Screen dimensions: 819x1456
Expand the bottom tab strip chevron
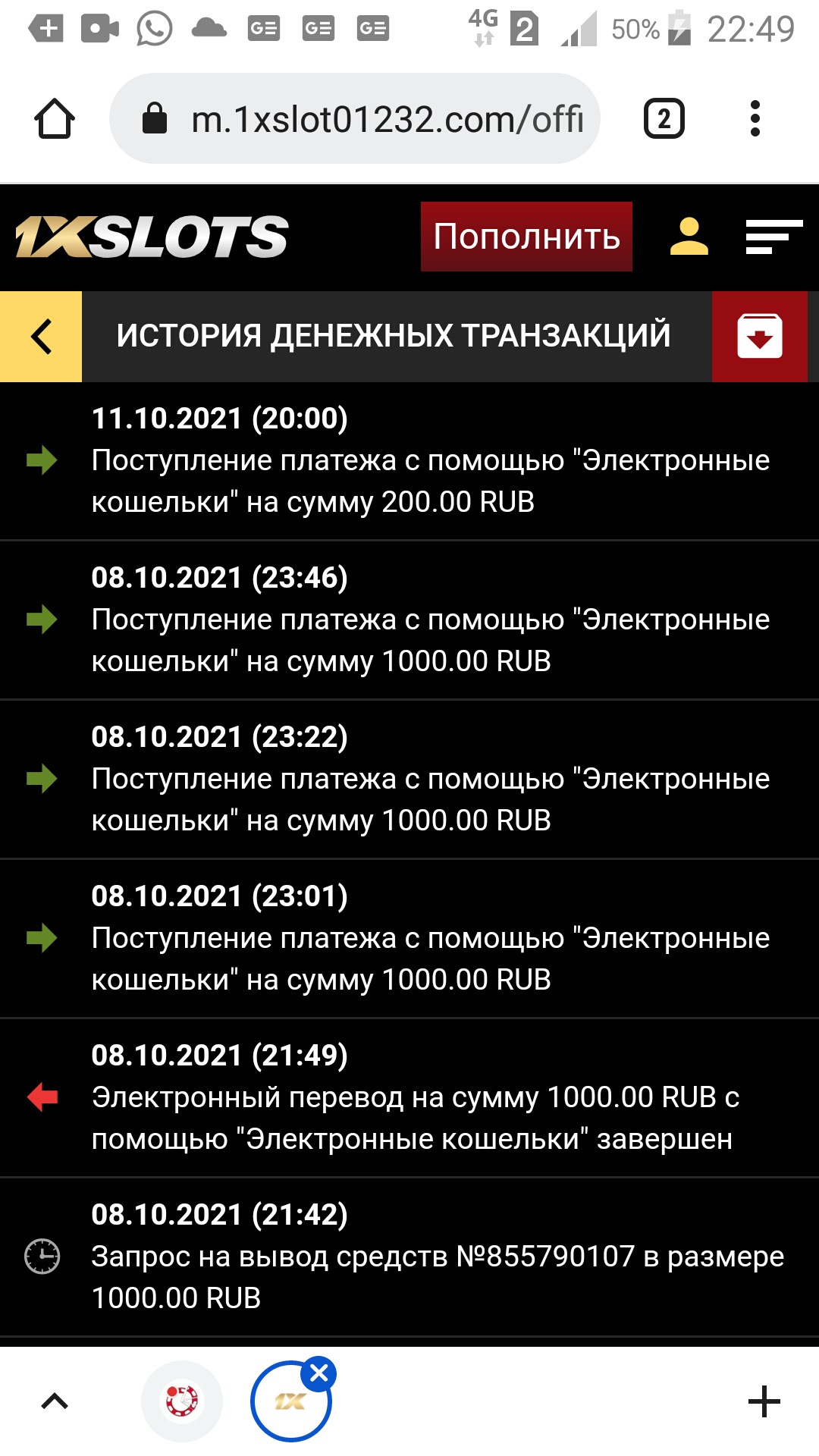click(54, 1401)
